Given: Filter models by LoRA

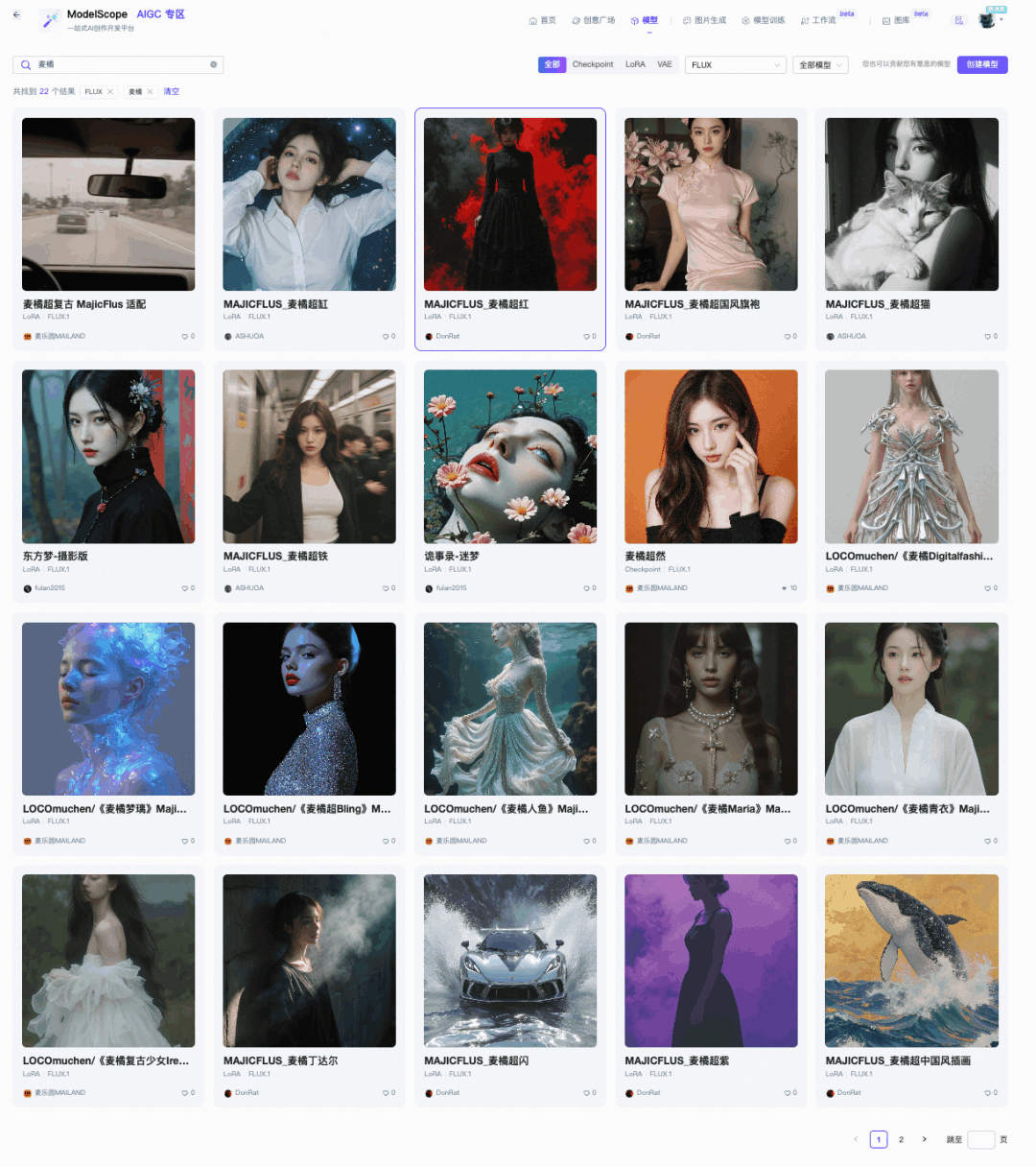Looking at the screenshot, I should tap(635, 64).
